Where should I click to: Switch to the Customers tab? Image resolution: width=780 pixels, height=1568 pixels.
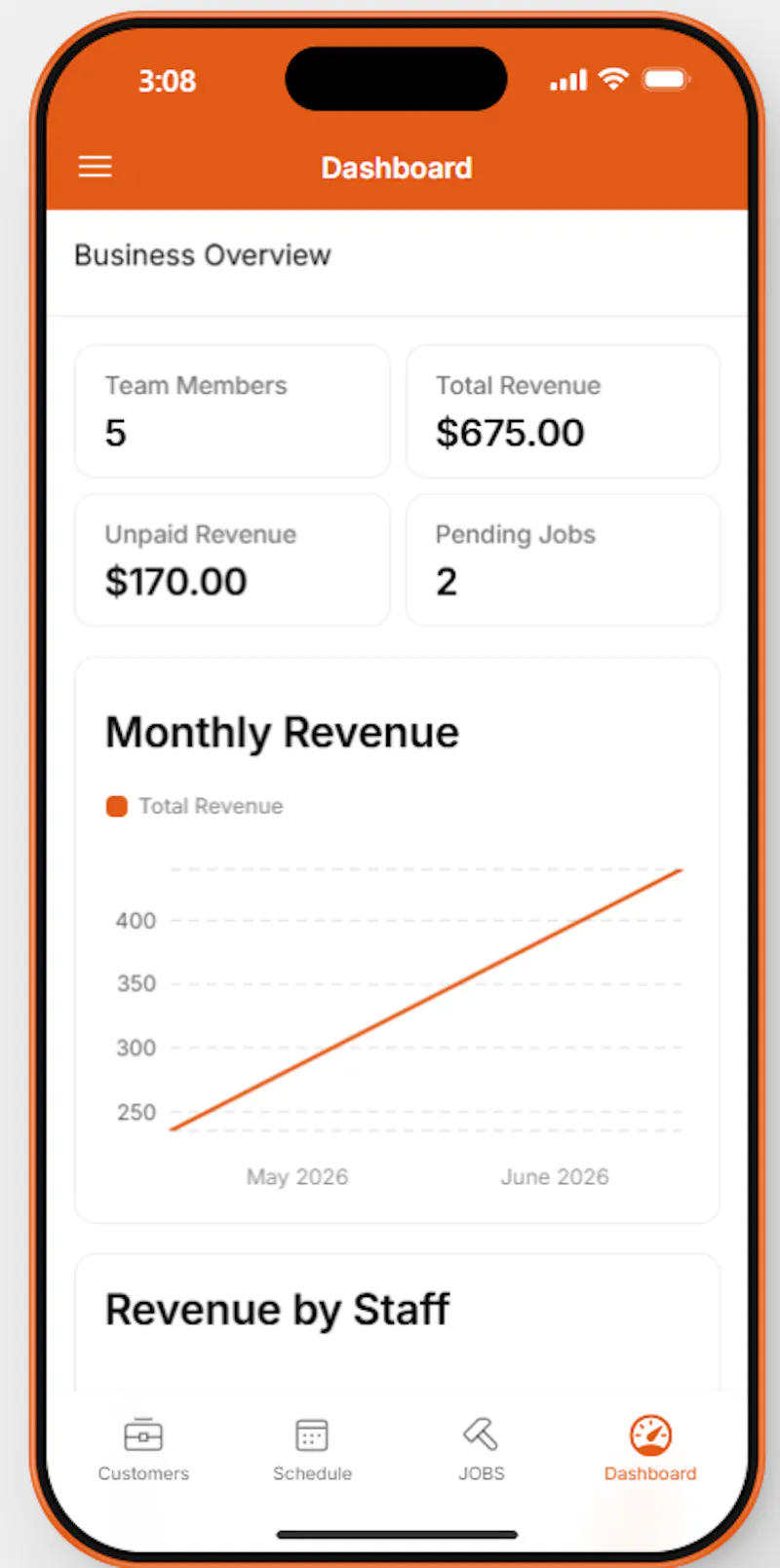click(143, 1449)
